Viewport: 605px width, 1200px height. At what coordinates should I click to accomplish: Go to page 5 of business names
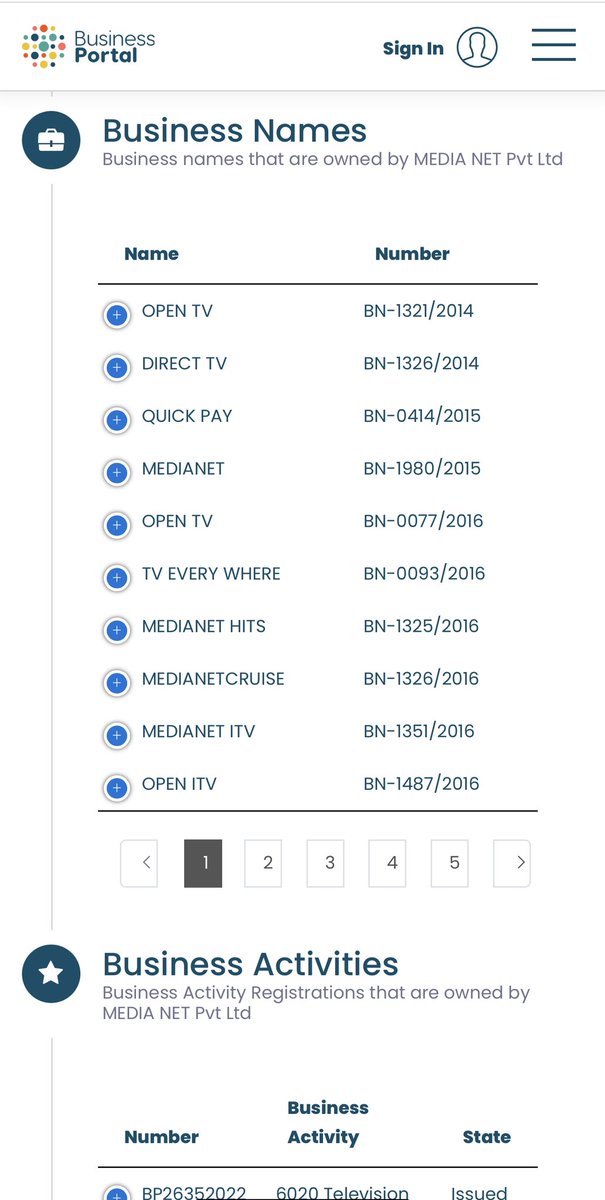pos(454,863)
